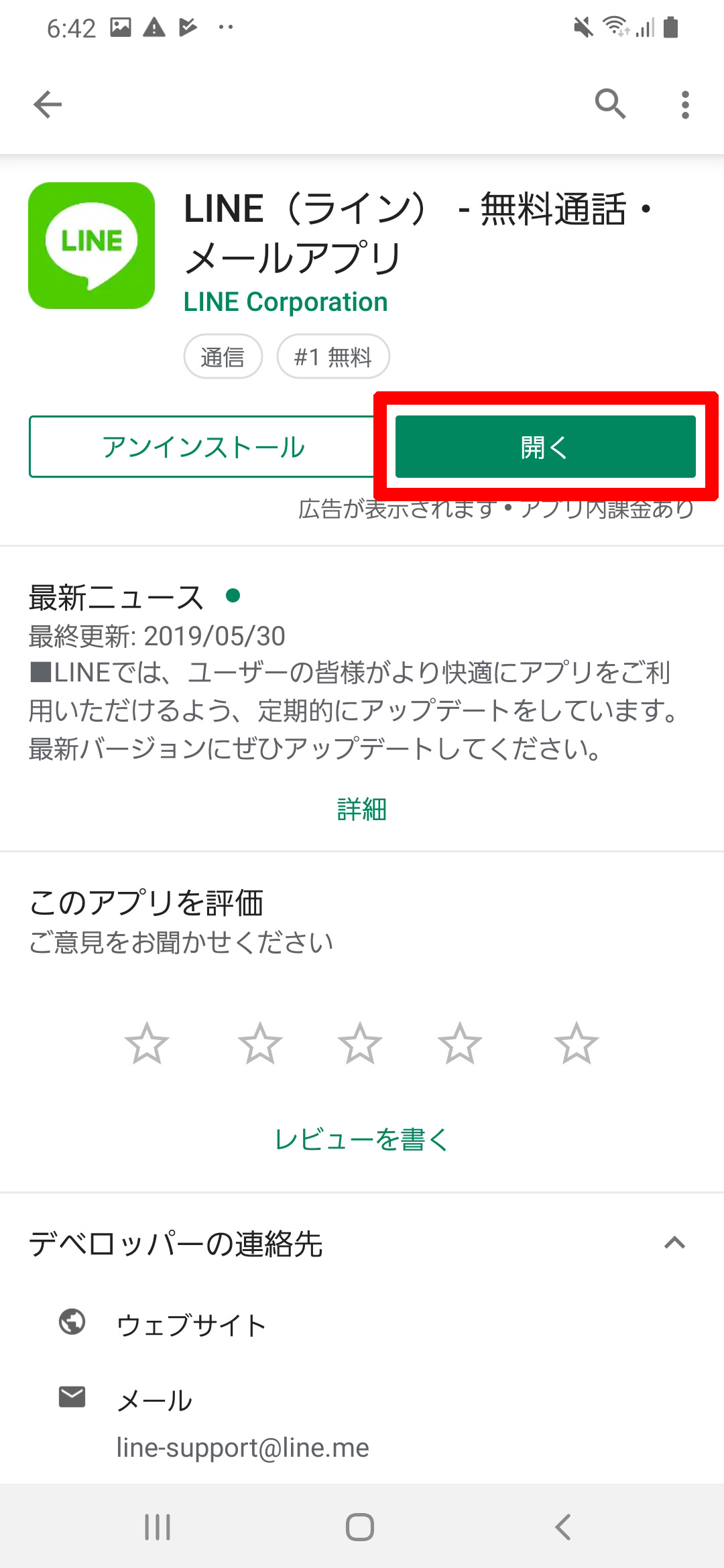Rate the app three stars

tap(360, 1043)
